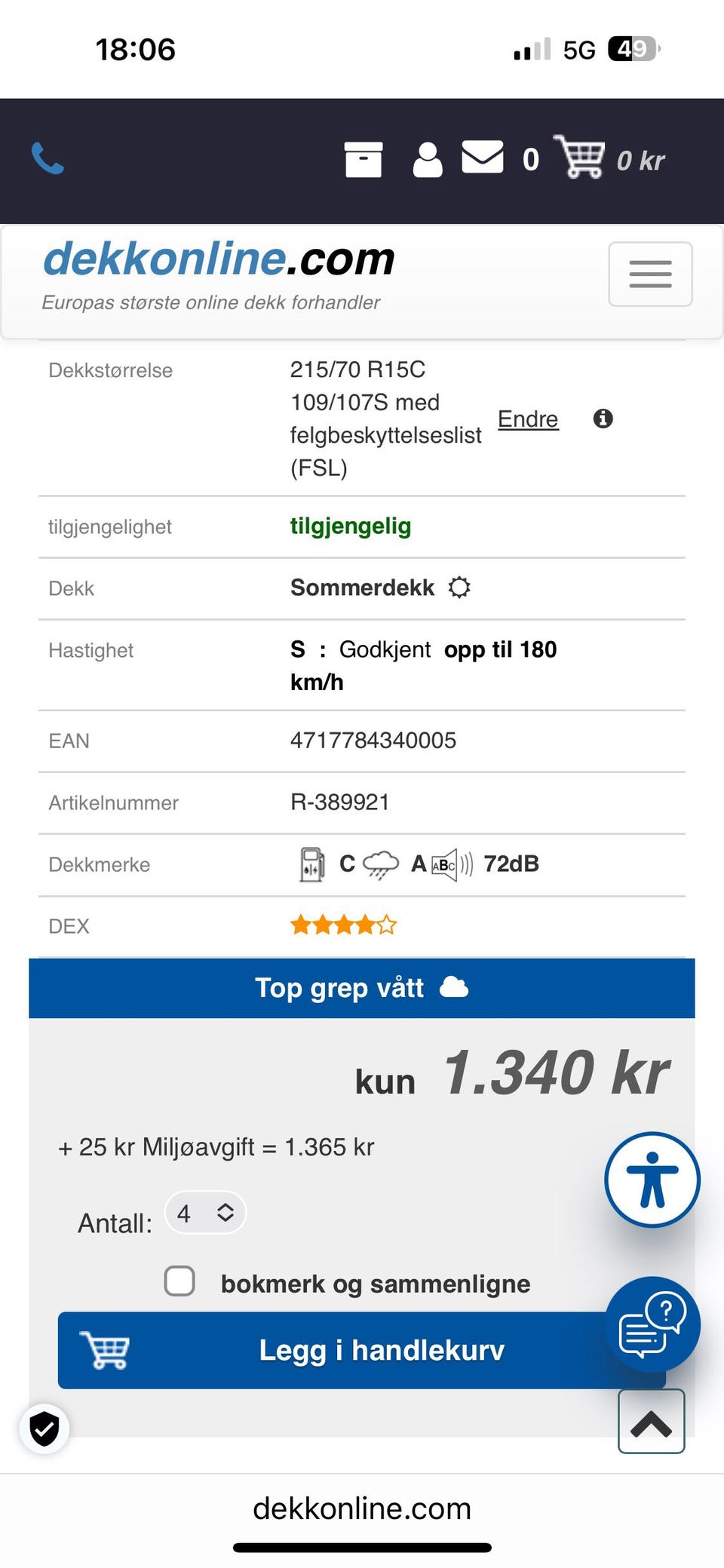
Task: Check messages via the envelope icon
Action: pyautogui.click(x=483, y=158)
